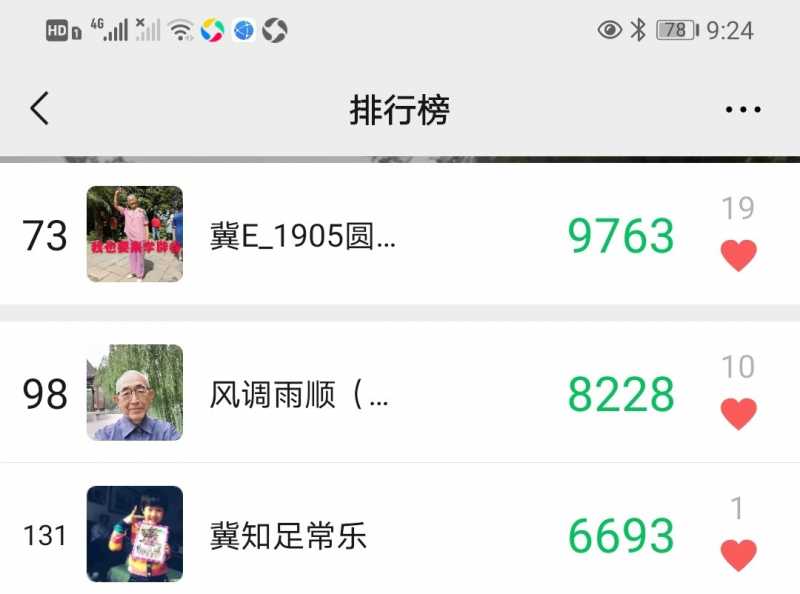Like 冀知足常乐's 6693 step entry
800x594 pixels.
[738, 555]
